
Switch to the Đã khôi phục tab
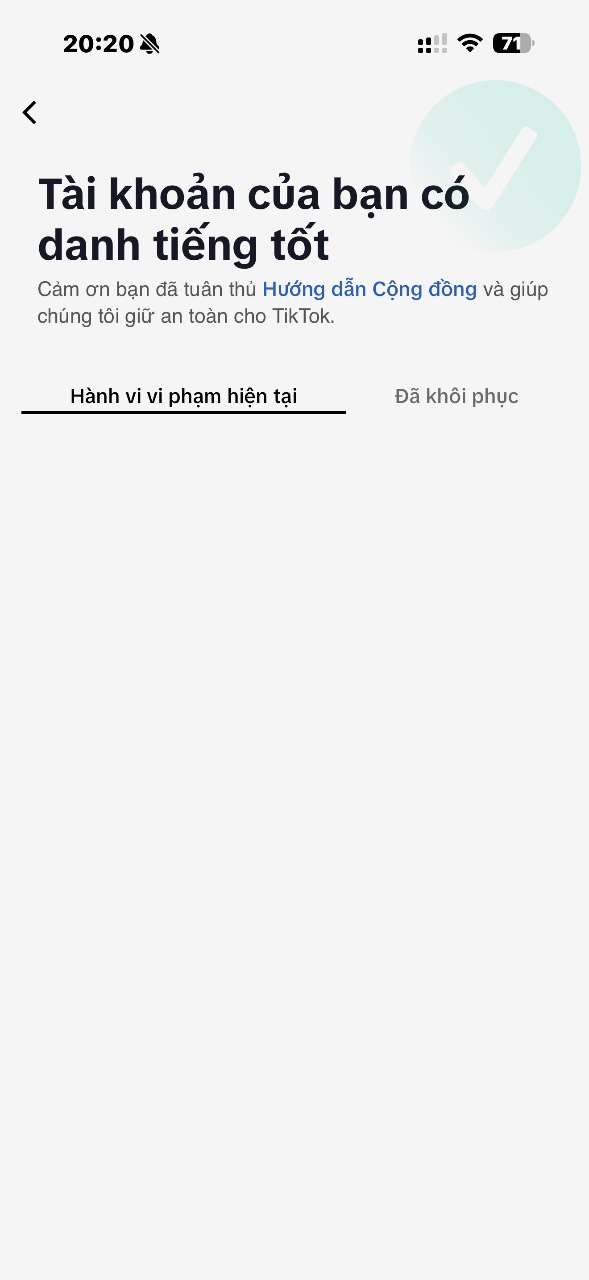[x=456, y=396]
